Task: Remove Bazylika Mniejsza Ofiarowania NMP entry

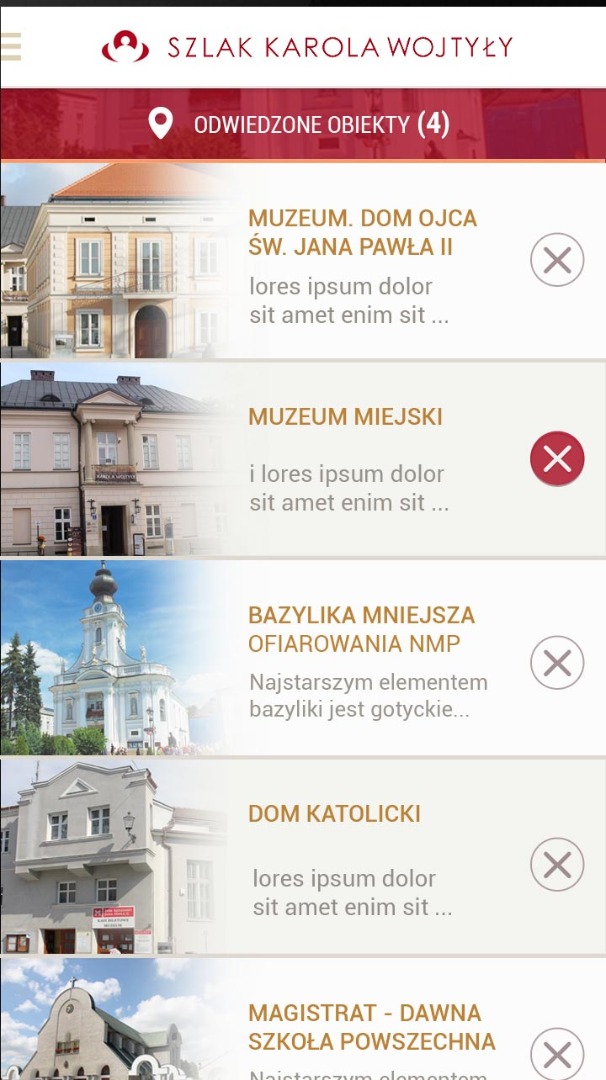Action: point(557,662)
